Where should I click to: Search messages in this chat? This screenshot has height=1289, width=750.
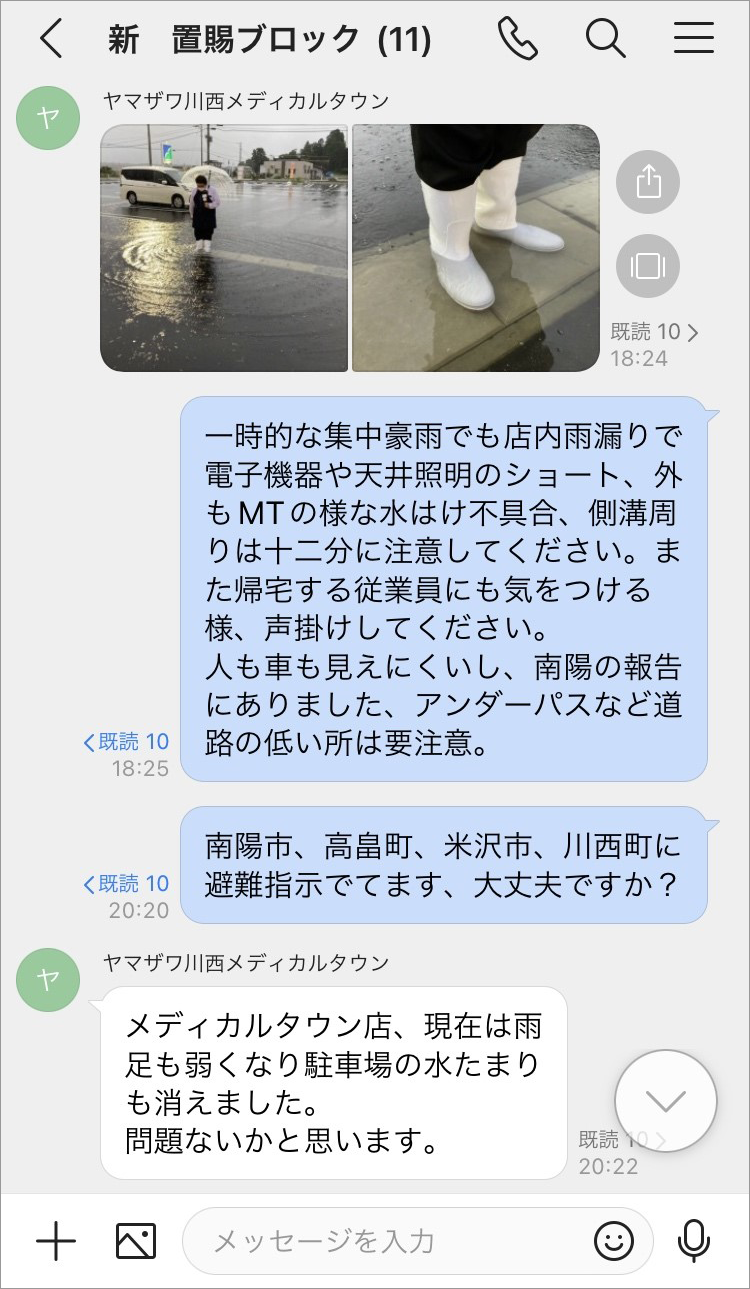pos(605,40)
